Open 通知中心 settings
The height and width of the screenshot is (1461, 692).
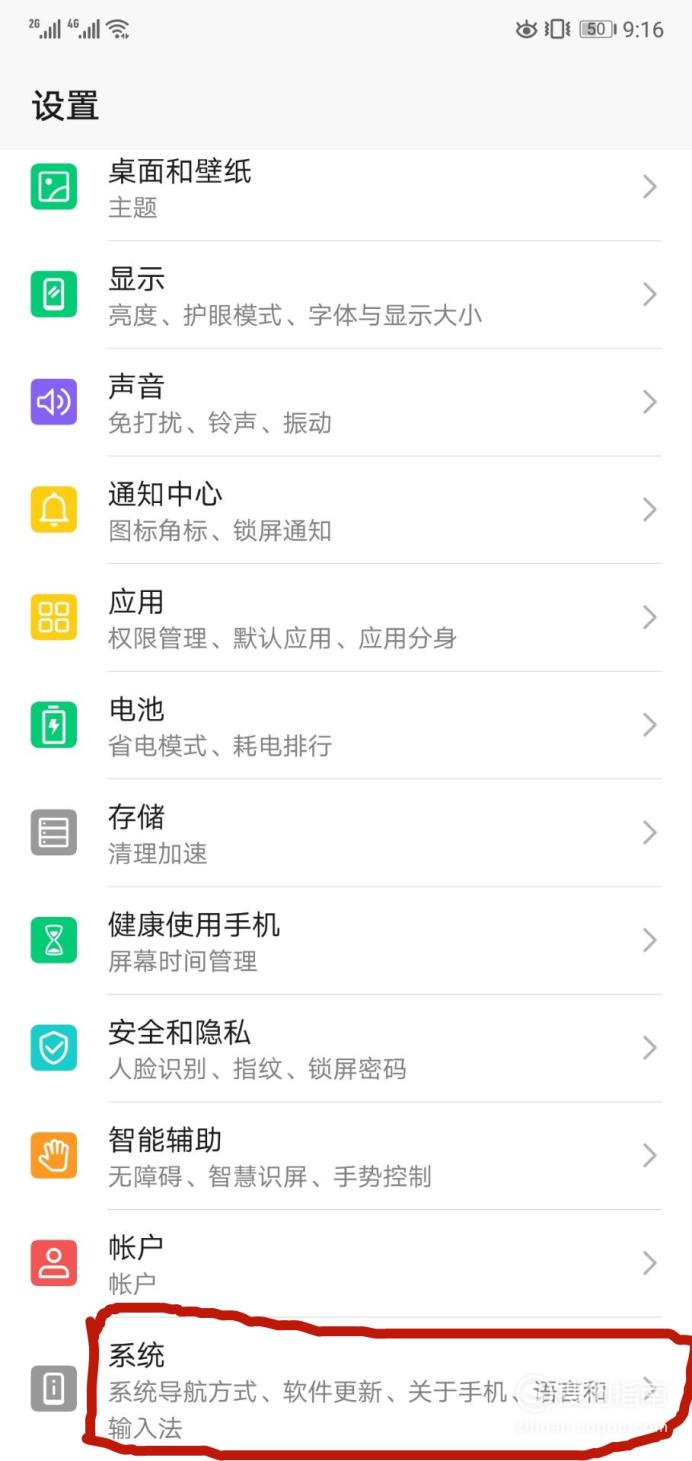point(346,511)
